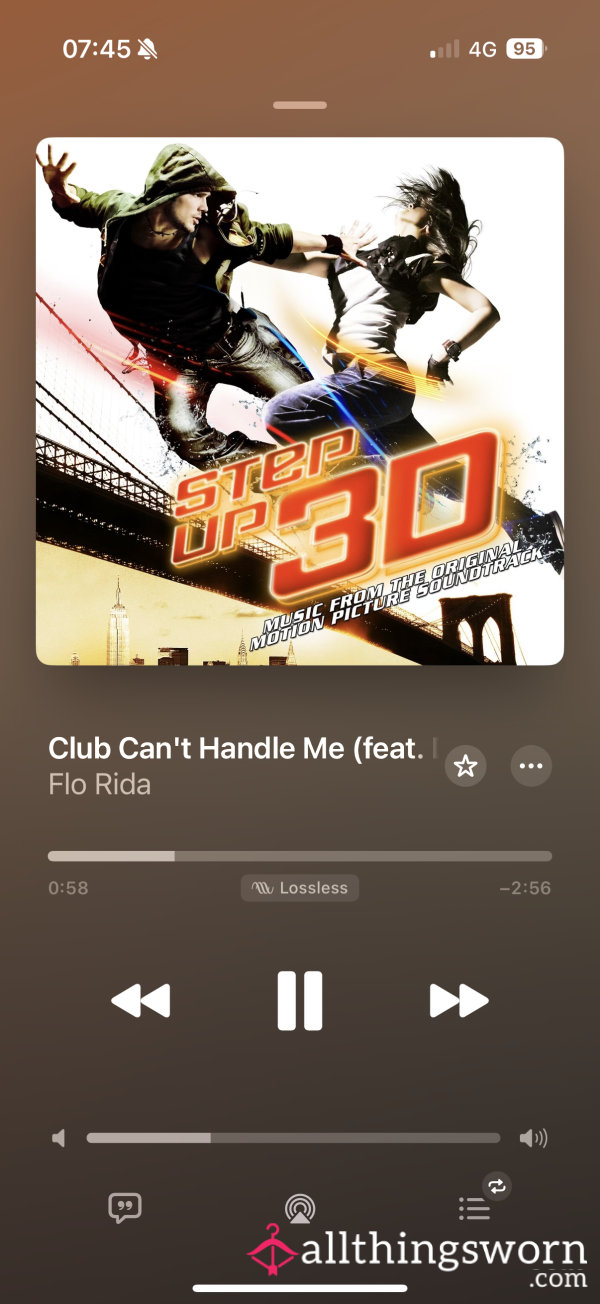Favorite the song with the star icon

pyautogui.click(x=465, y=767)
